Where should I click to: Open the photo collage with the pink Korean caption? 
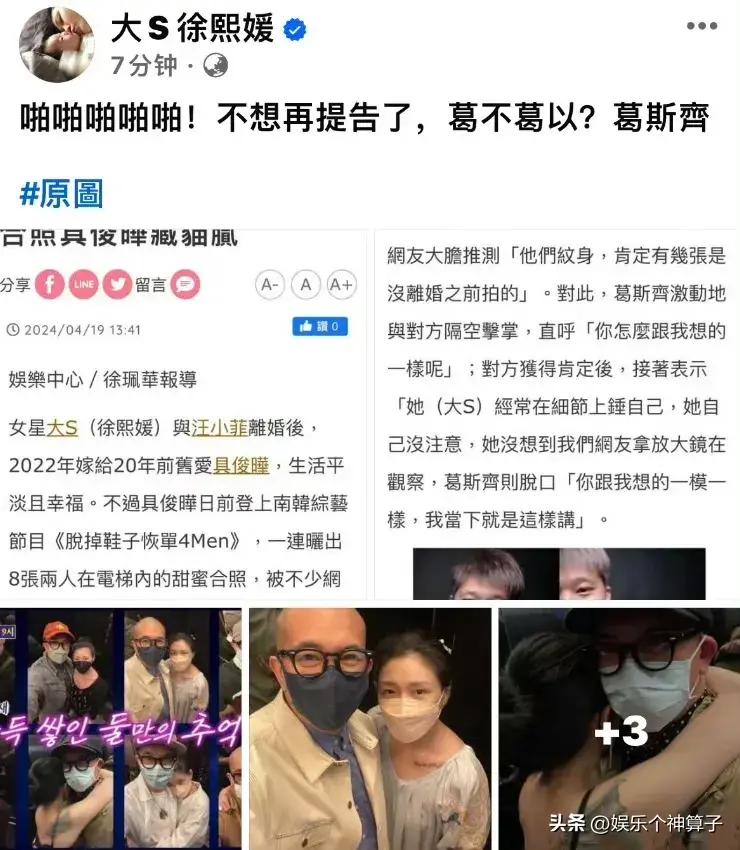click(x=120, y=728)
